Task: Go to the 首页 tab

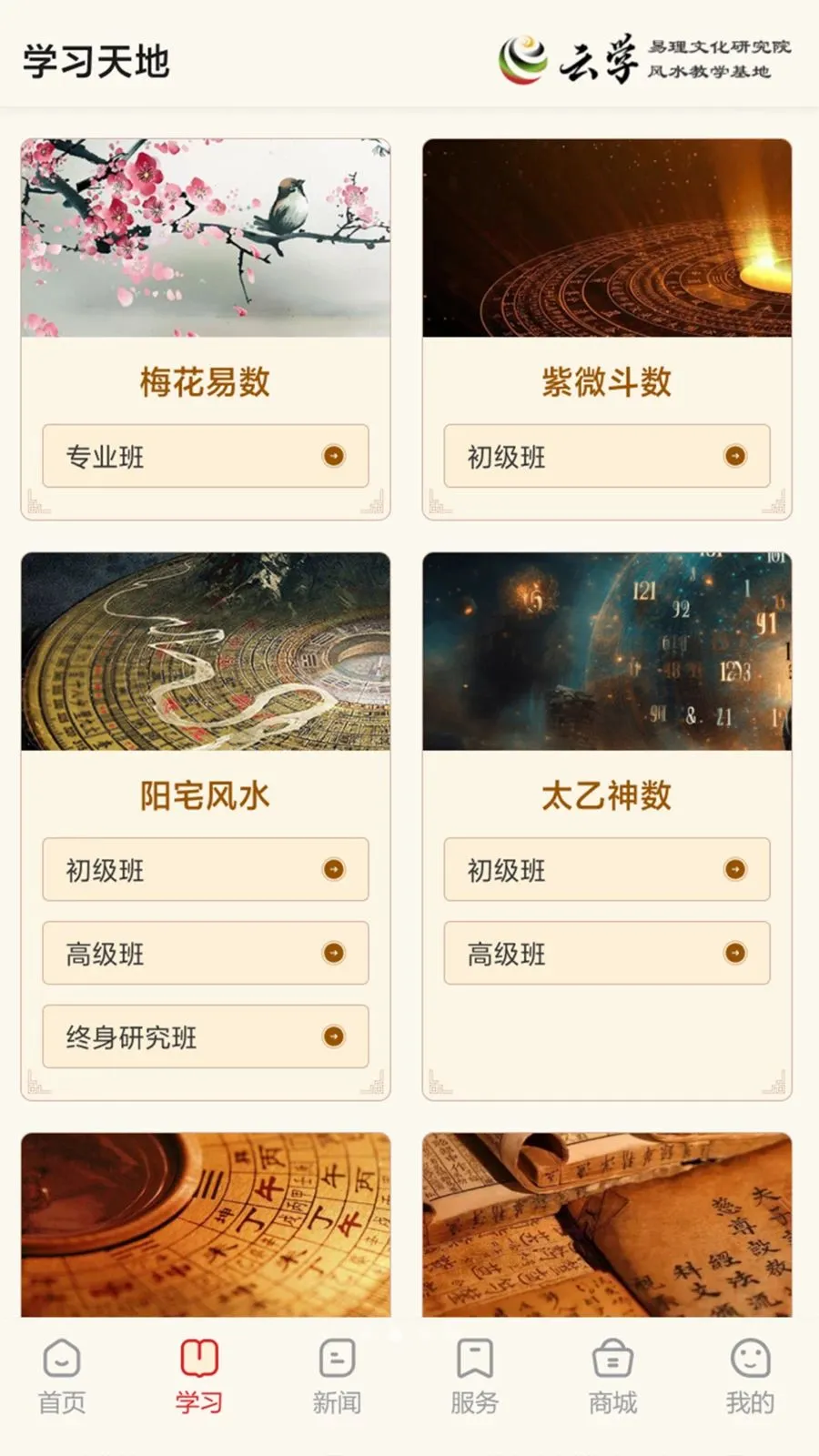Action: pyautogui.click(x=62, y=1377)
